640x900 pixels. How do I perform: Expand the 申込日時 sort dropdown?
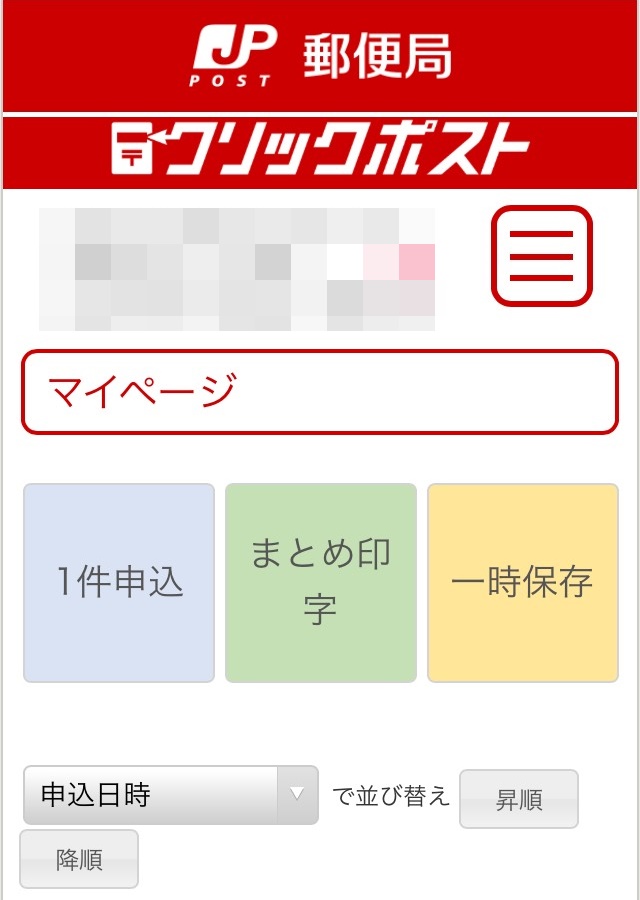[x=170, y=795]
